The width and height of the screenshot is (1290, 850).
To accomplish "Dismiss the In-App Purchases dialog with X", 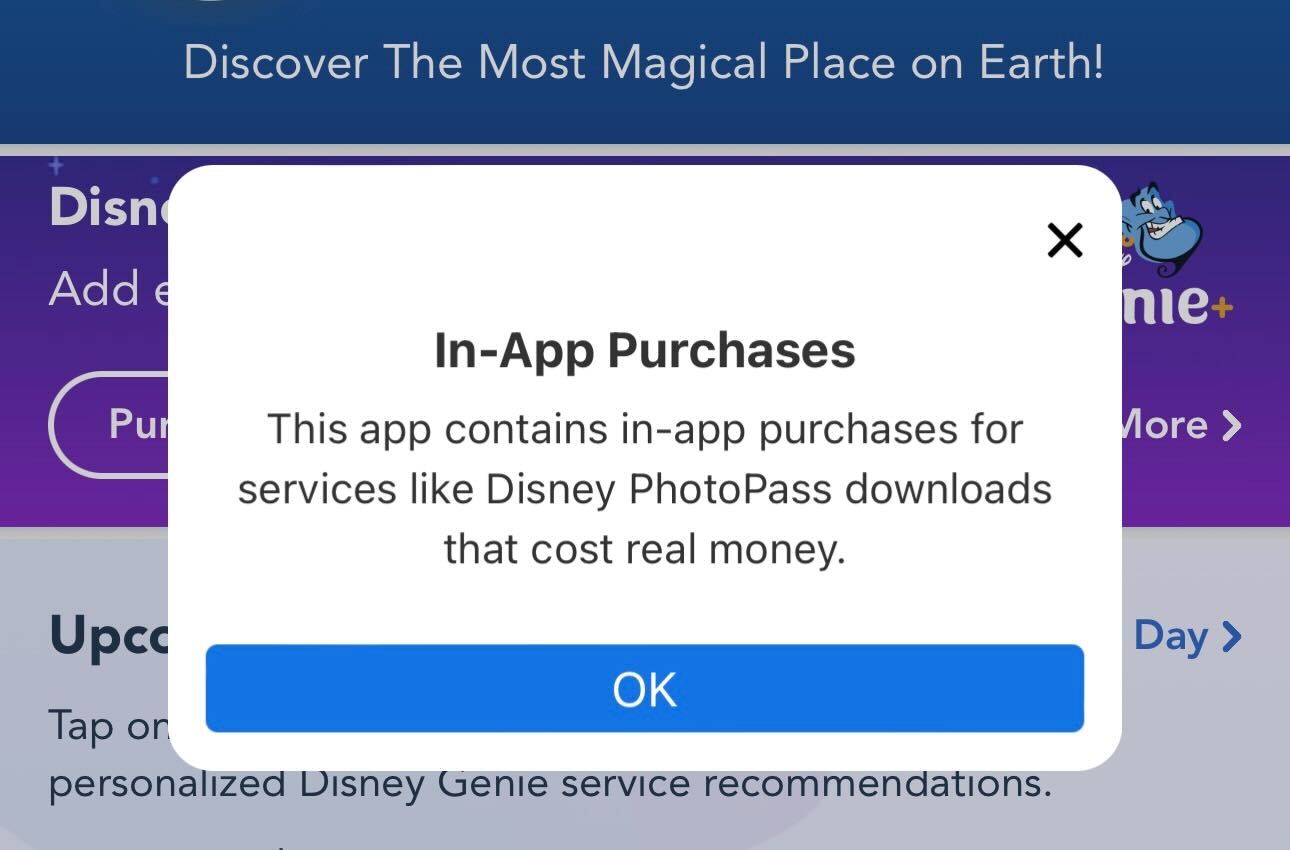I will (x=1064, y=240).
